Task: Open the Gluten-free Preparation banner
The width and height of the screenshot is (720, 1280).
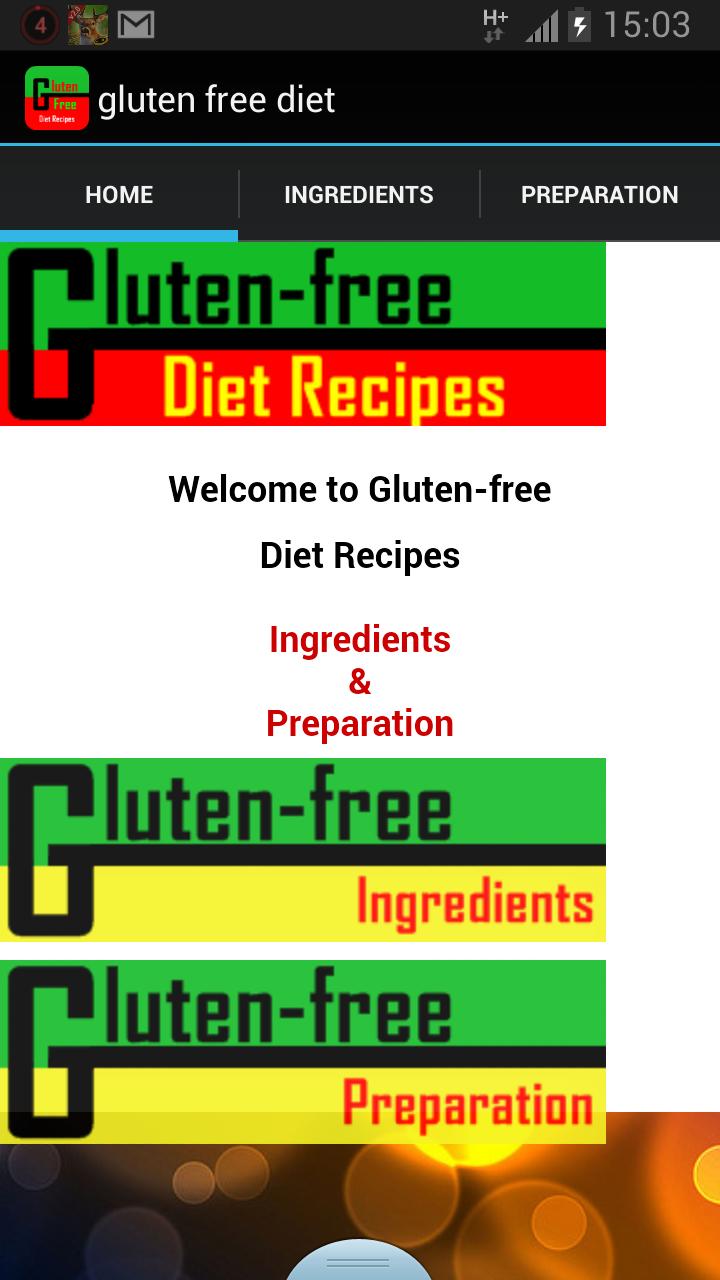Action: click(302, 1050)
